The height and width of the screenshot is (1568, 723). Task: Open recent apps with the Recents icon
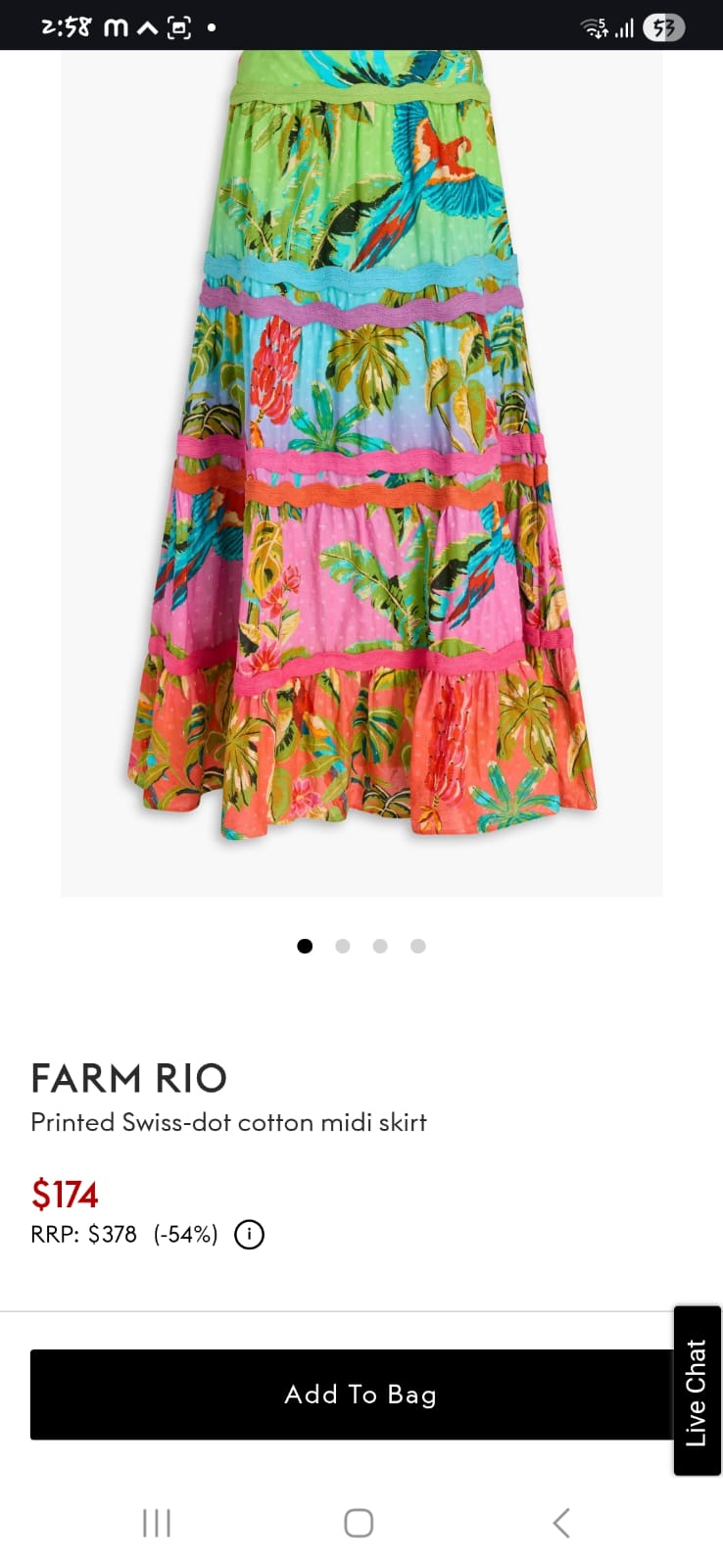(x=156, y=1523)
